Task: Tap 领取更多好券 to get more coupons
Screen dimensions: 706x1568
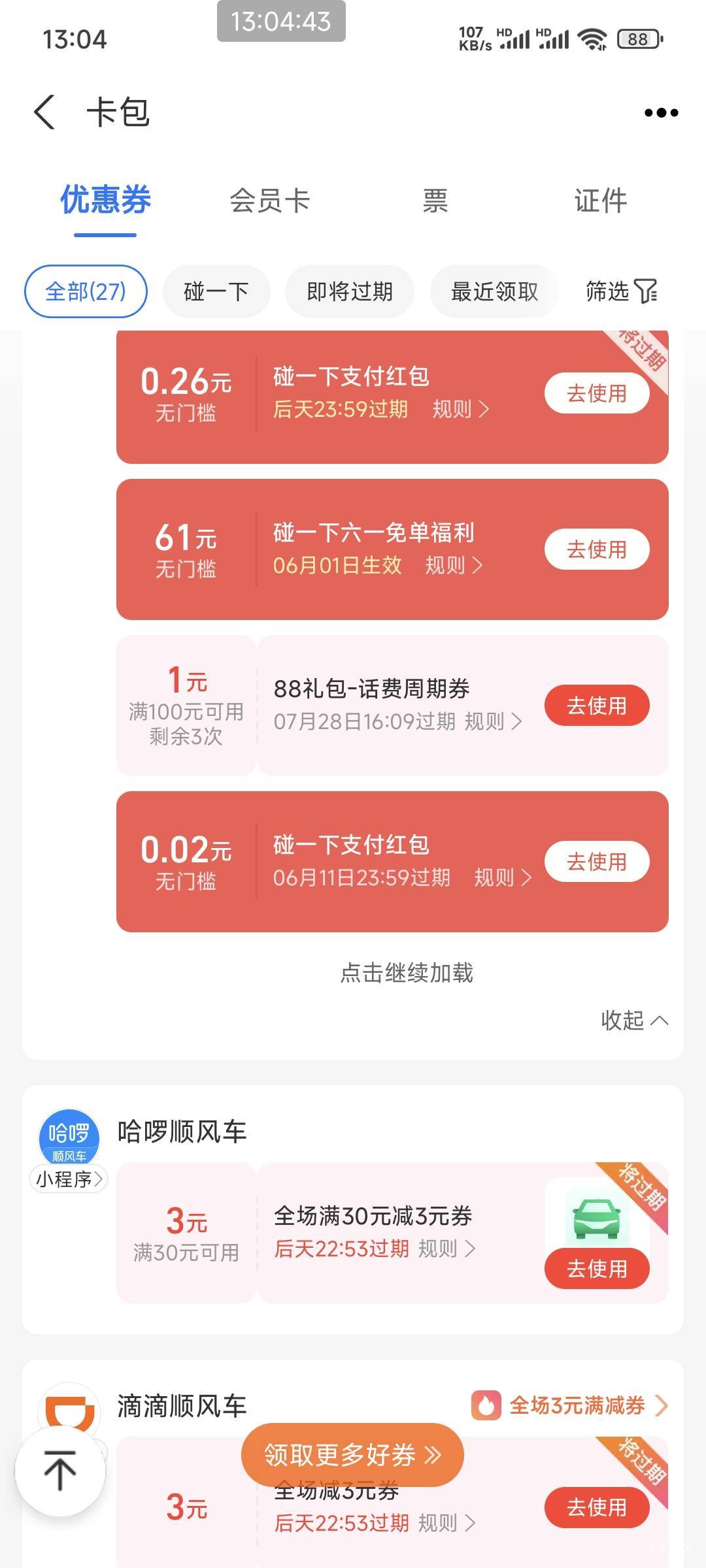Action: [x=352, y=1455]
